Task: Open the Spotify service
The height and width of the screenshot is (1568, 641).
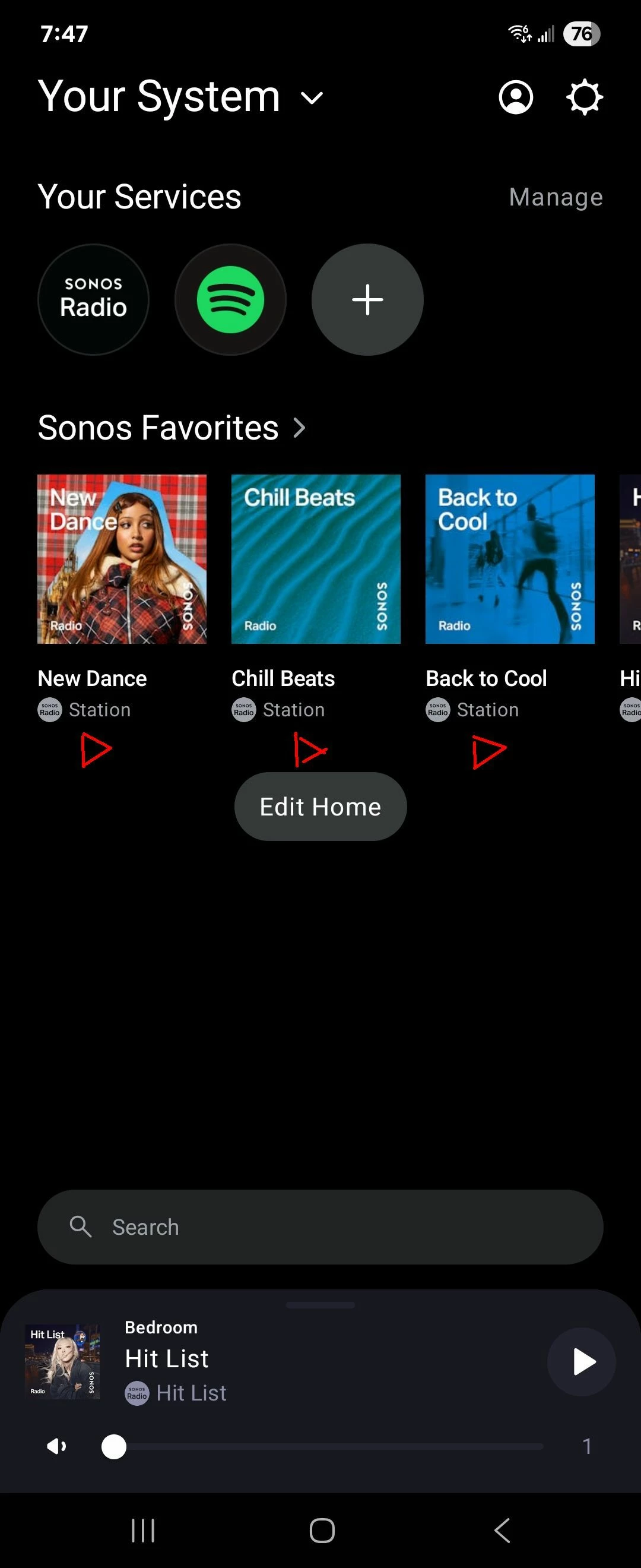Action: (x=230, y=299)
